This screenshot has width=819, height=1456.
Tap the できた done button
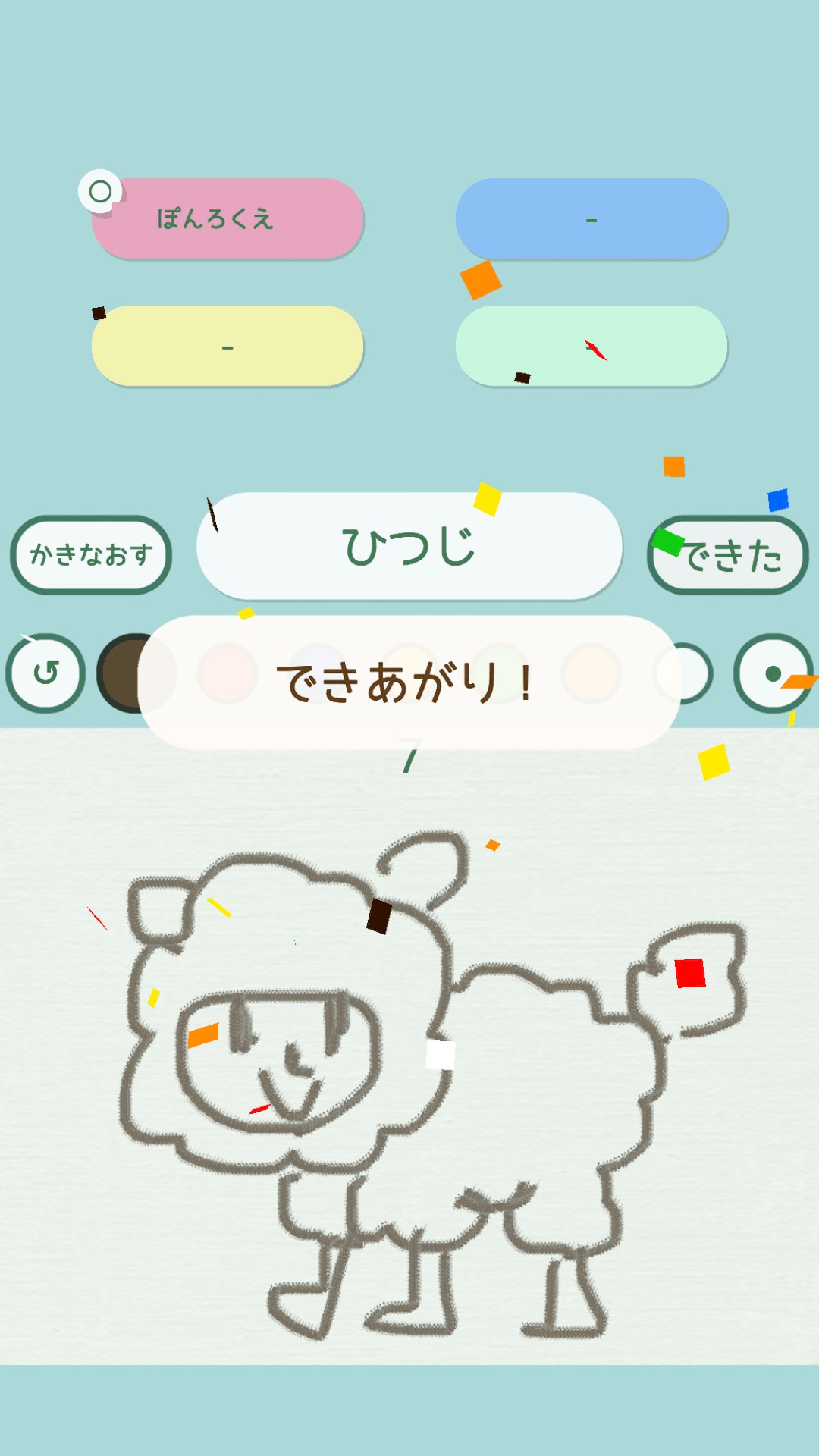[x=728, y=556]
